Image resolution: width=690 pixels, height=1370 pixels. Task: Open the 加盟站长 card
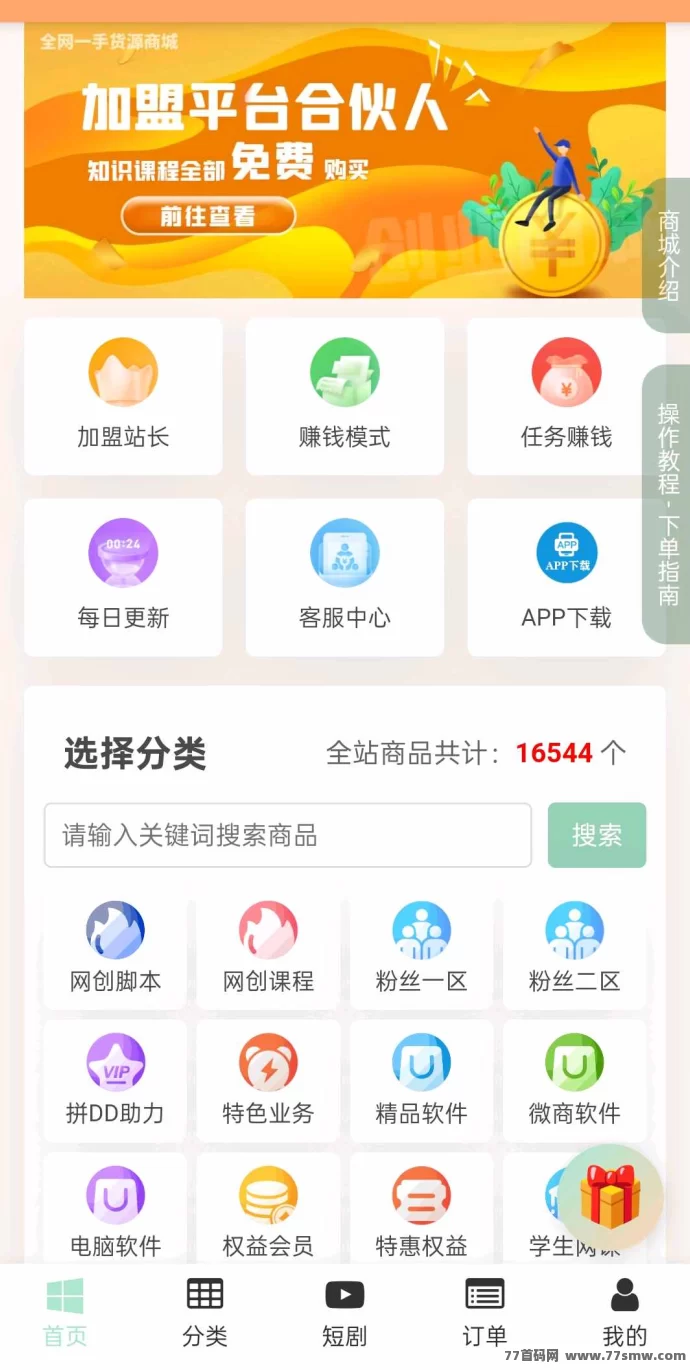(x=123, y=396)
